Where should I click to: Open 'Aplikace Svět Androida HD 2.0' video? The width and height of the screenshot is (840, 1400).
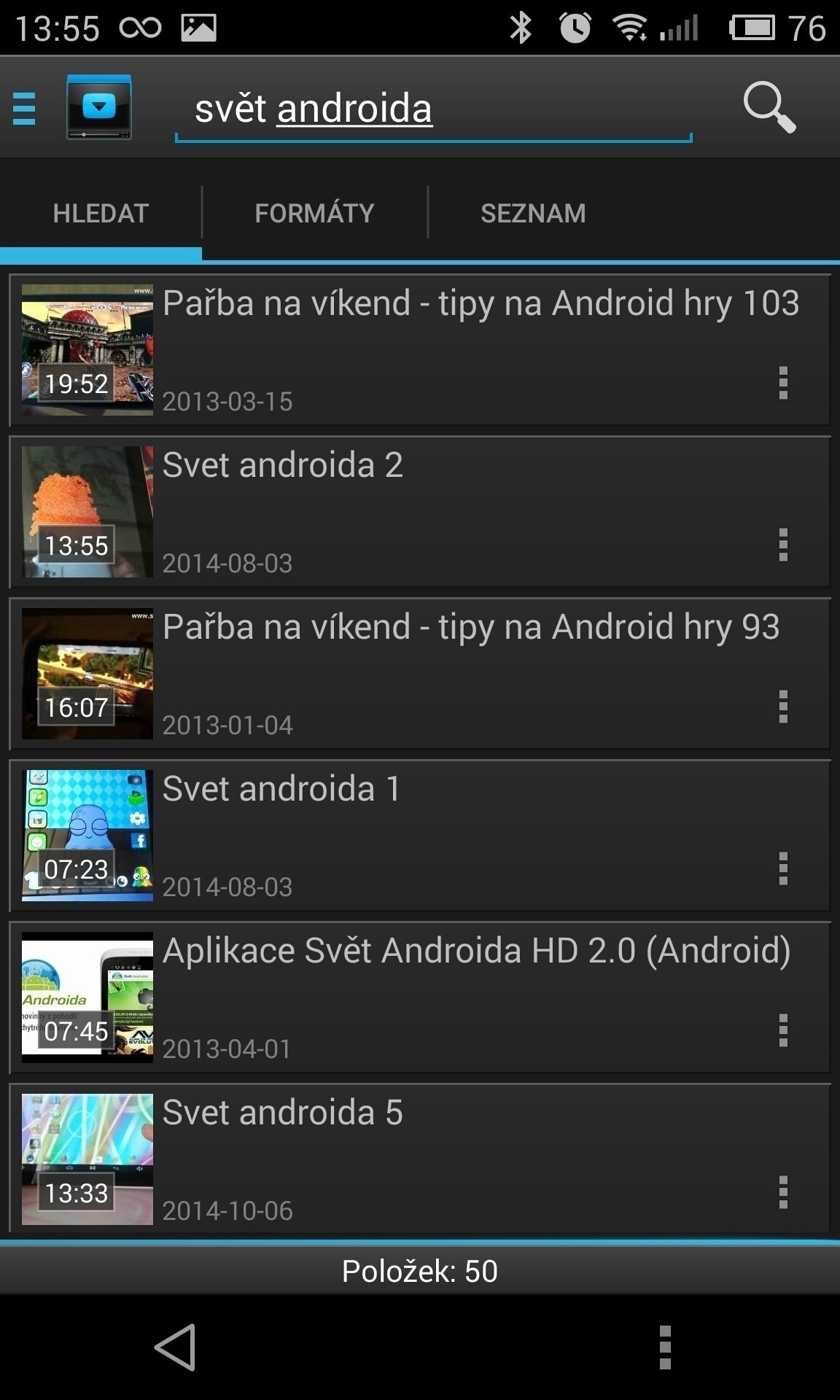tap(419, 997)
